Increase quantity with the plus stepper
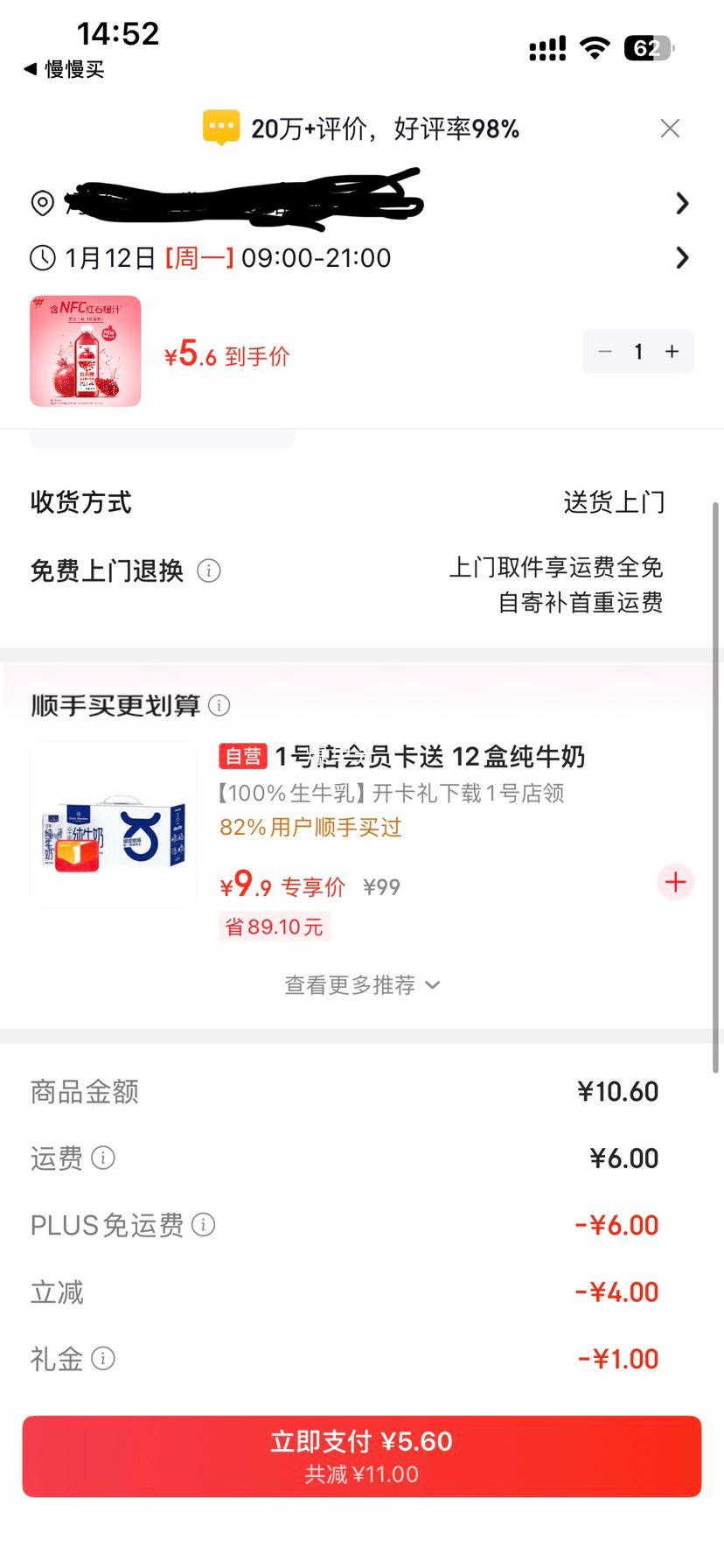 (672, 351)
